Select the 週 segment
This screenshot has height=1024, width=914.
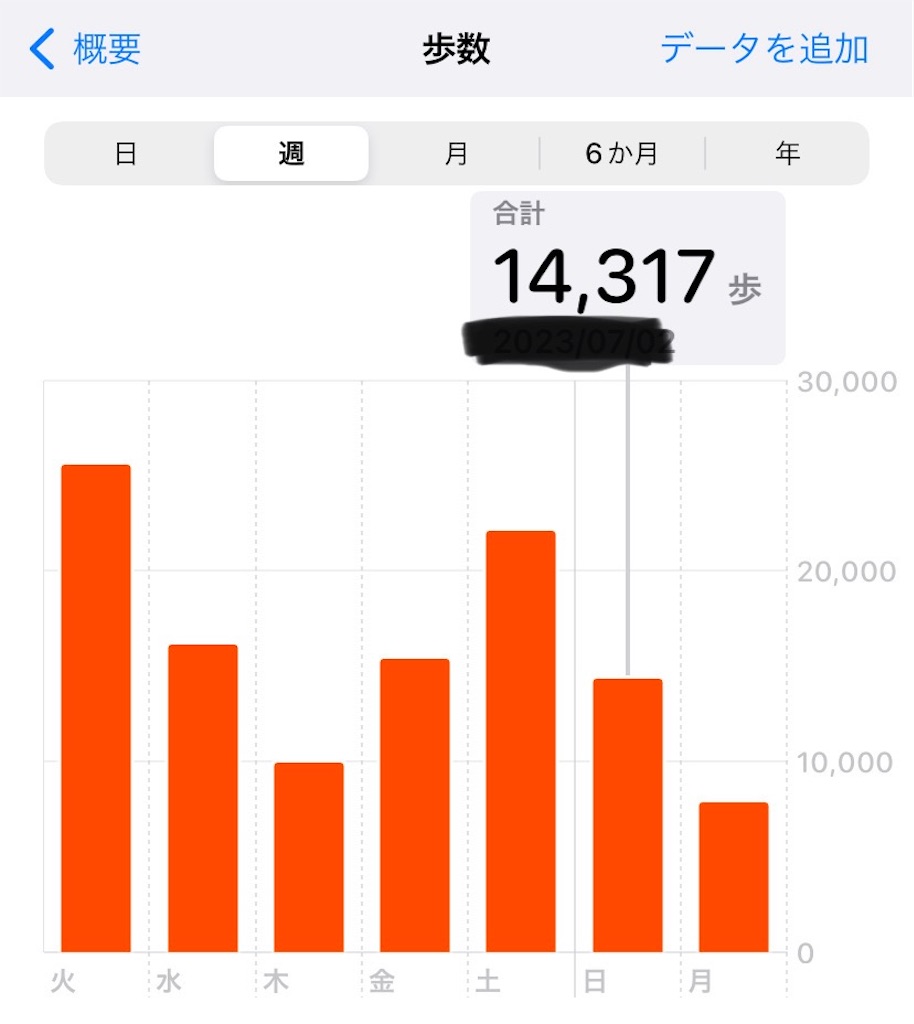click(291, 154)
